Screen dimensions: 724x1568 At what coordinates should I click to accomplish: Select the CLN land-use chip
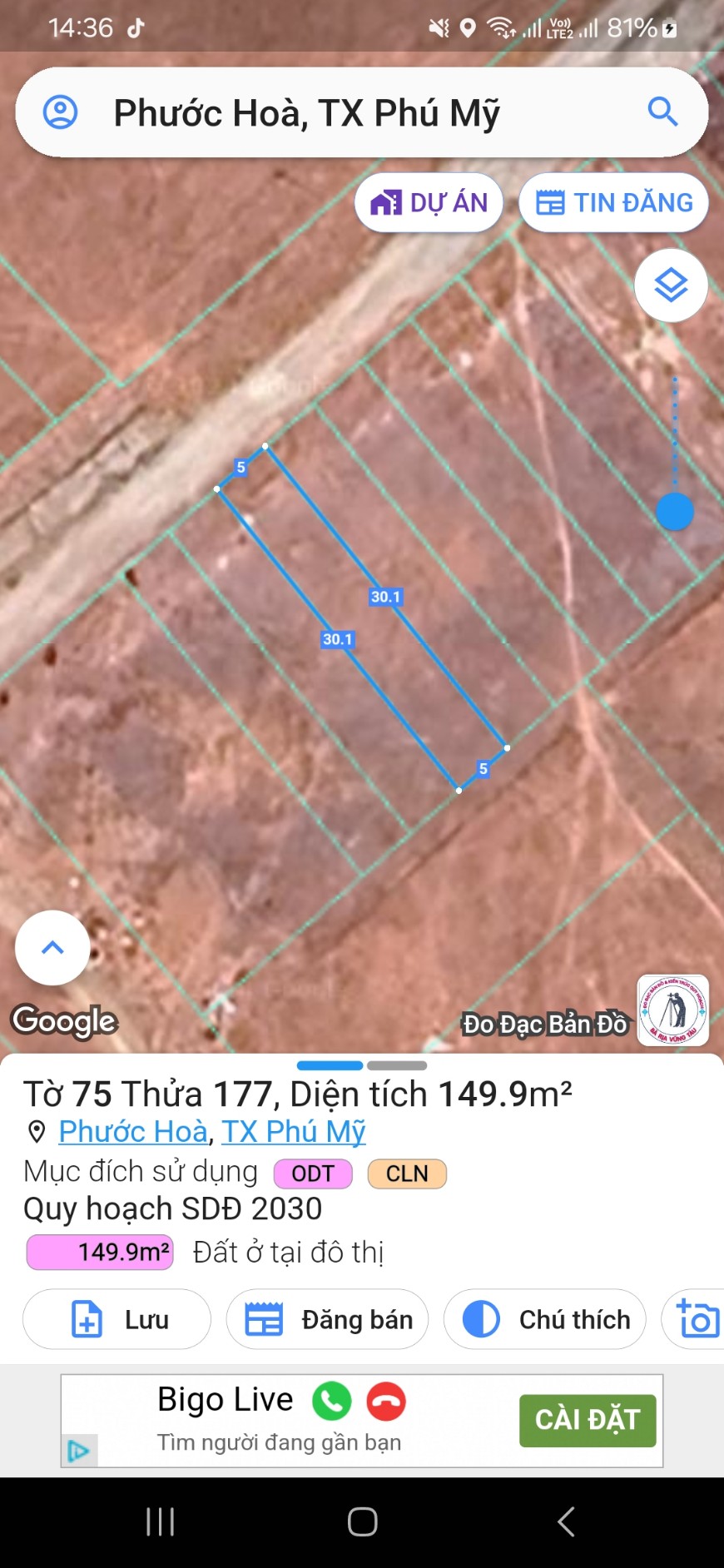pyautogui.click(x=407, y=1174)
